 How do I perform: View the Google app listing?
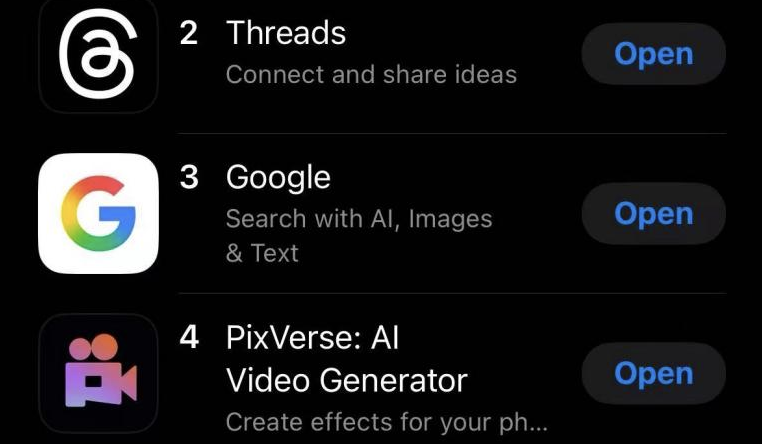(278, 178)
